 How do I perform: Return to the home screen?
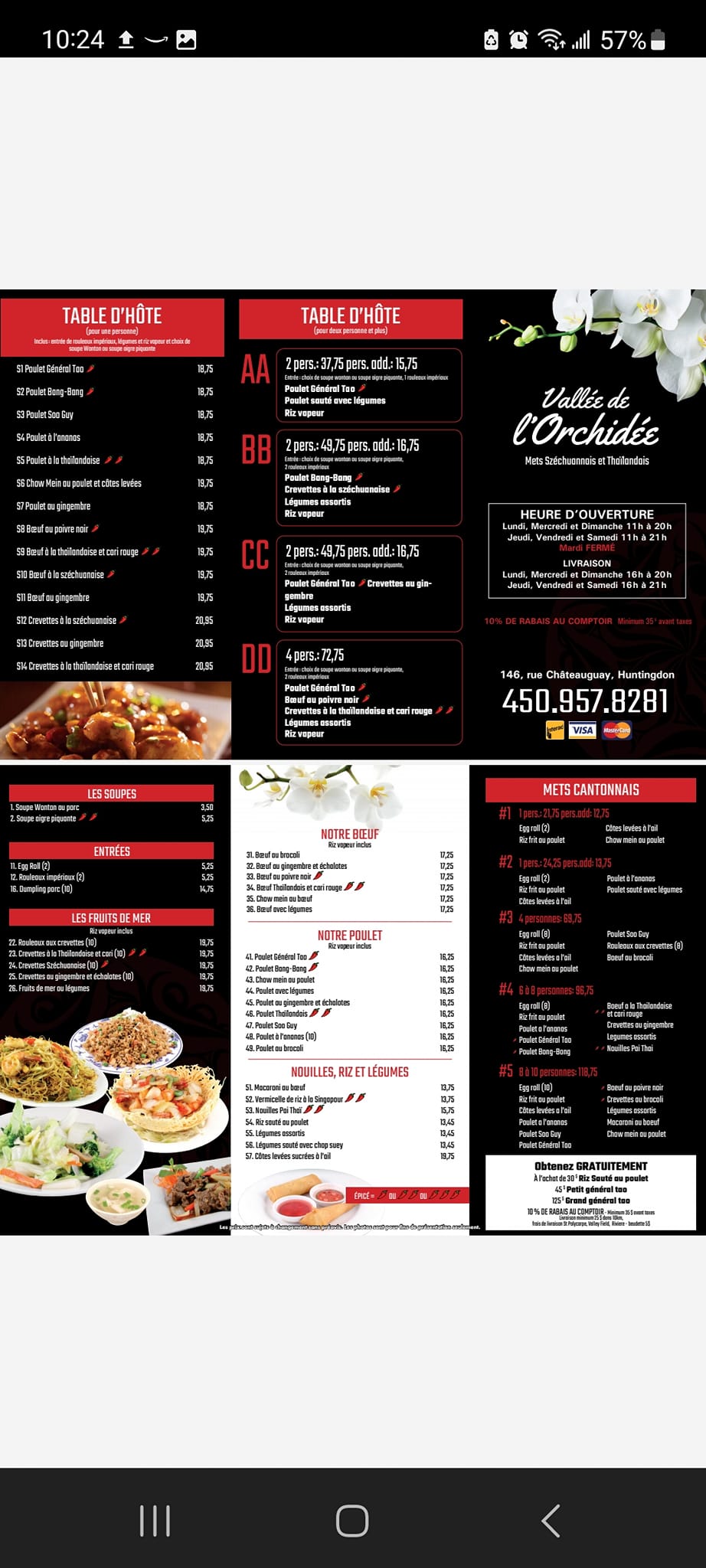pos(352,1521)
